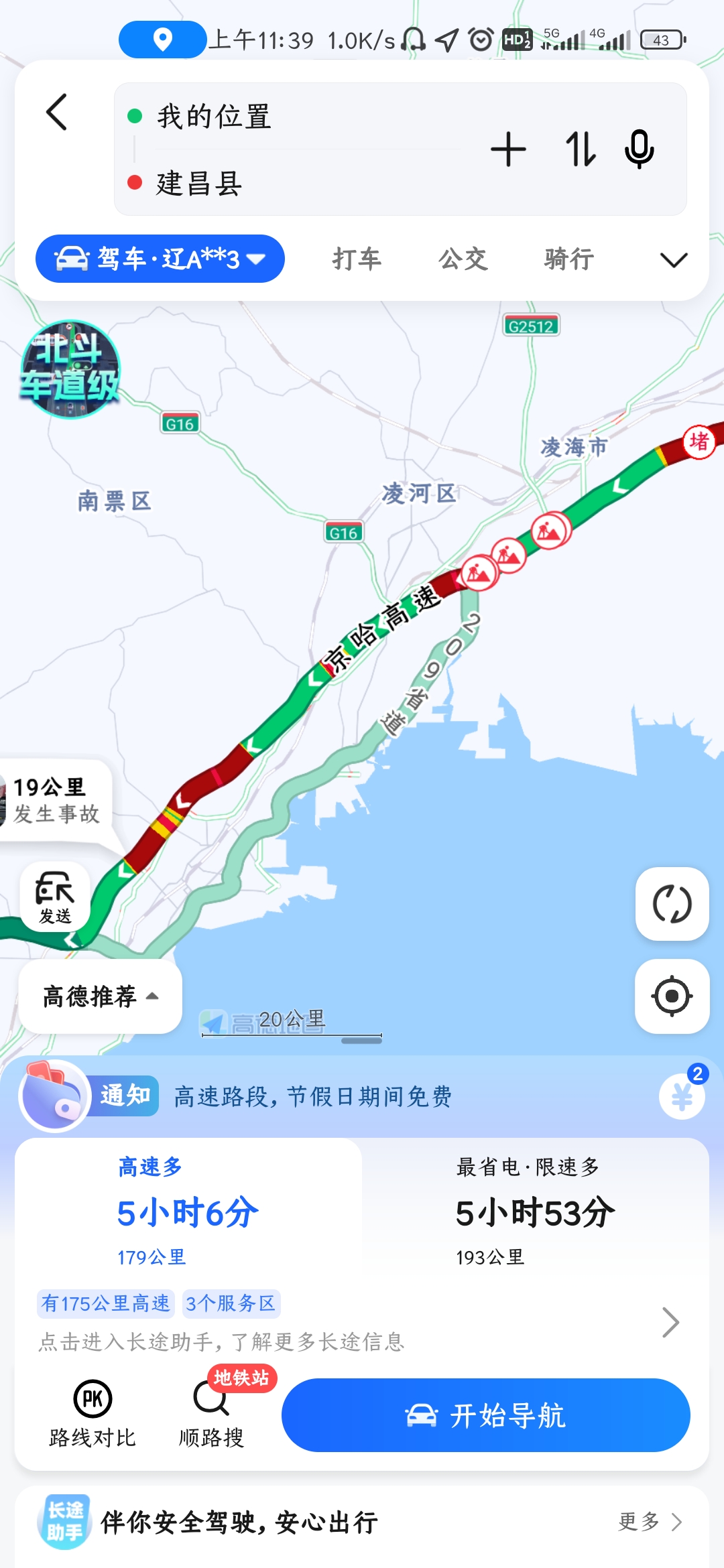Start navigation with 开始导航

[486, 1415]
